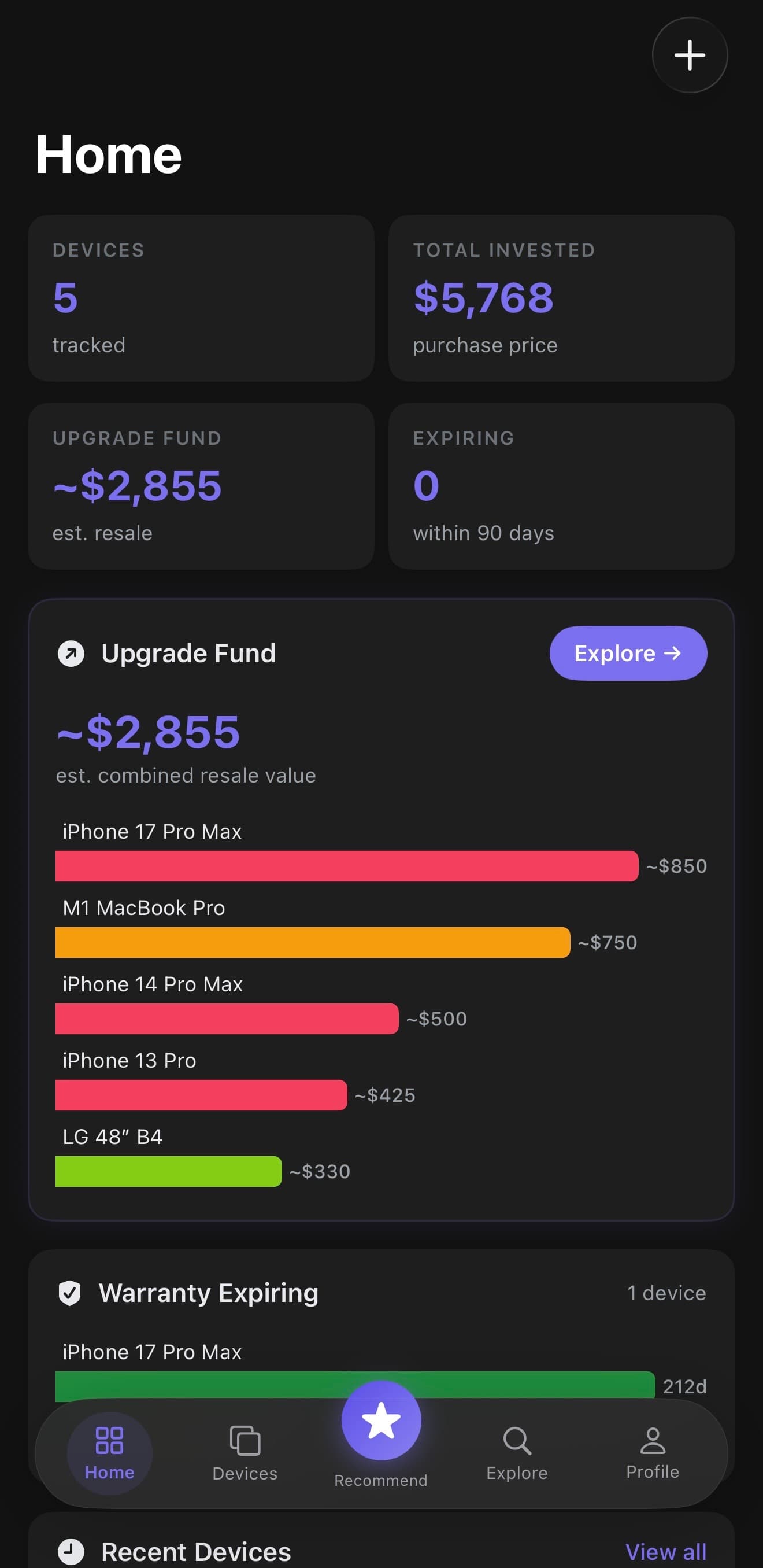Tap the Explore button in Upgrade Fund
This screenshot has height=1568, width=763.
point(627,653)
